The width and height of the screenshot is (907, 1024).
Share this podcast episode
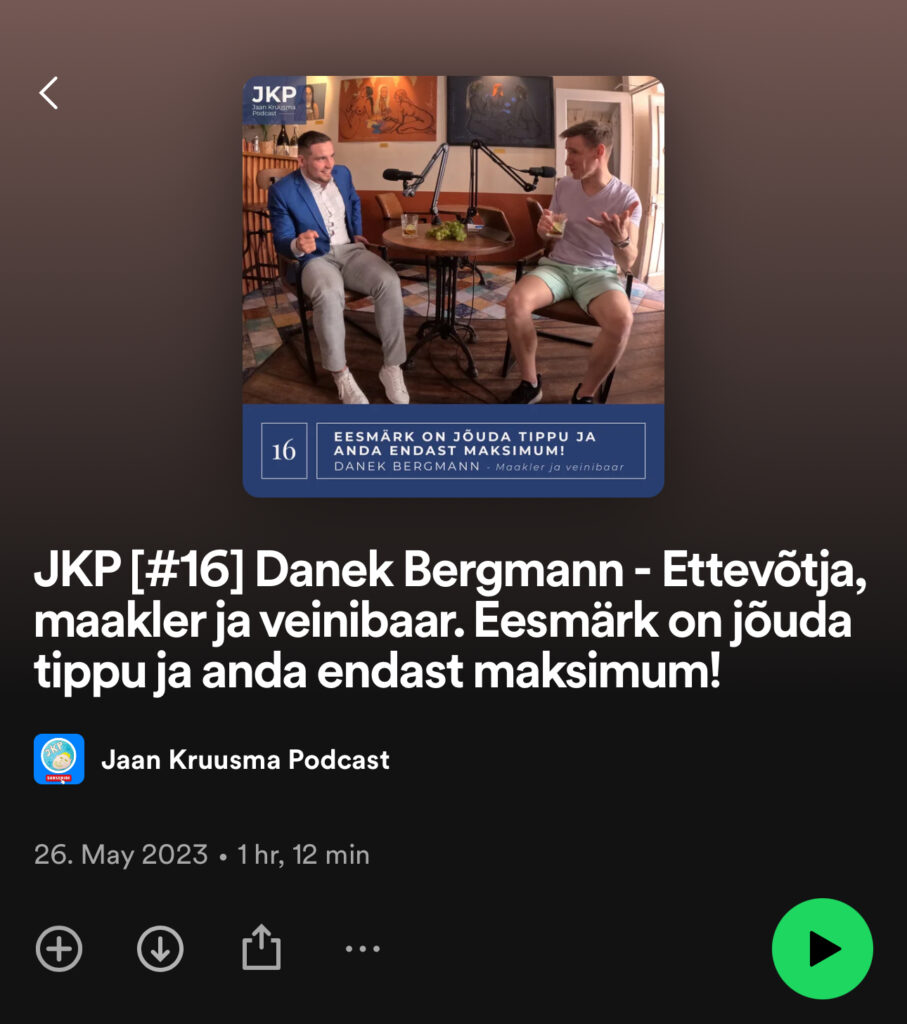click(x=261, y=948)
